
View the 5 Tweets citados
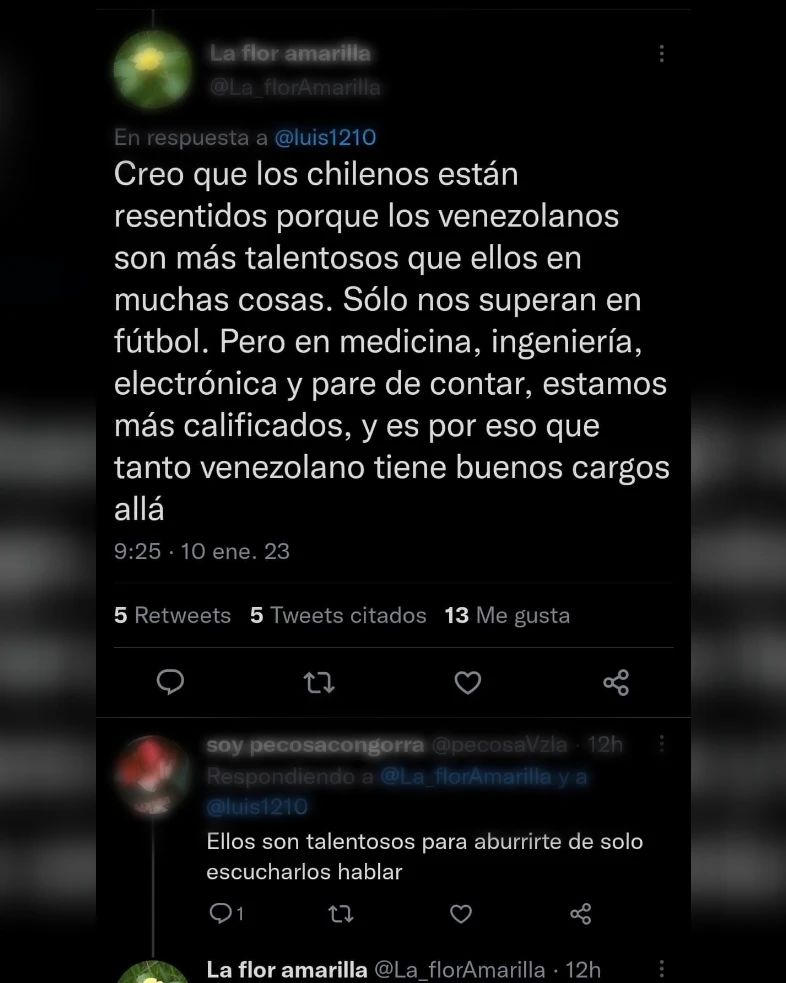338,615
